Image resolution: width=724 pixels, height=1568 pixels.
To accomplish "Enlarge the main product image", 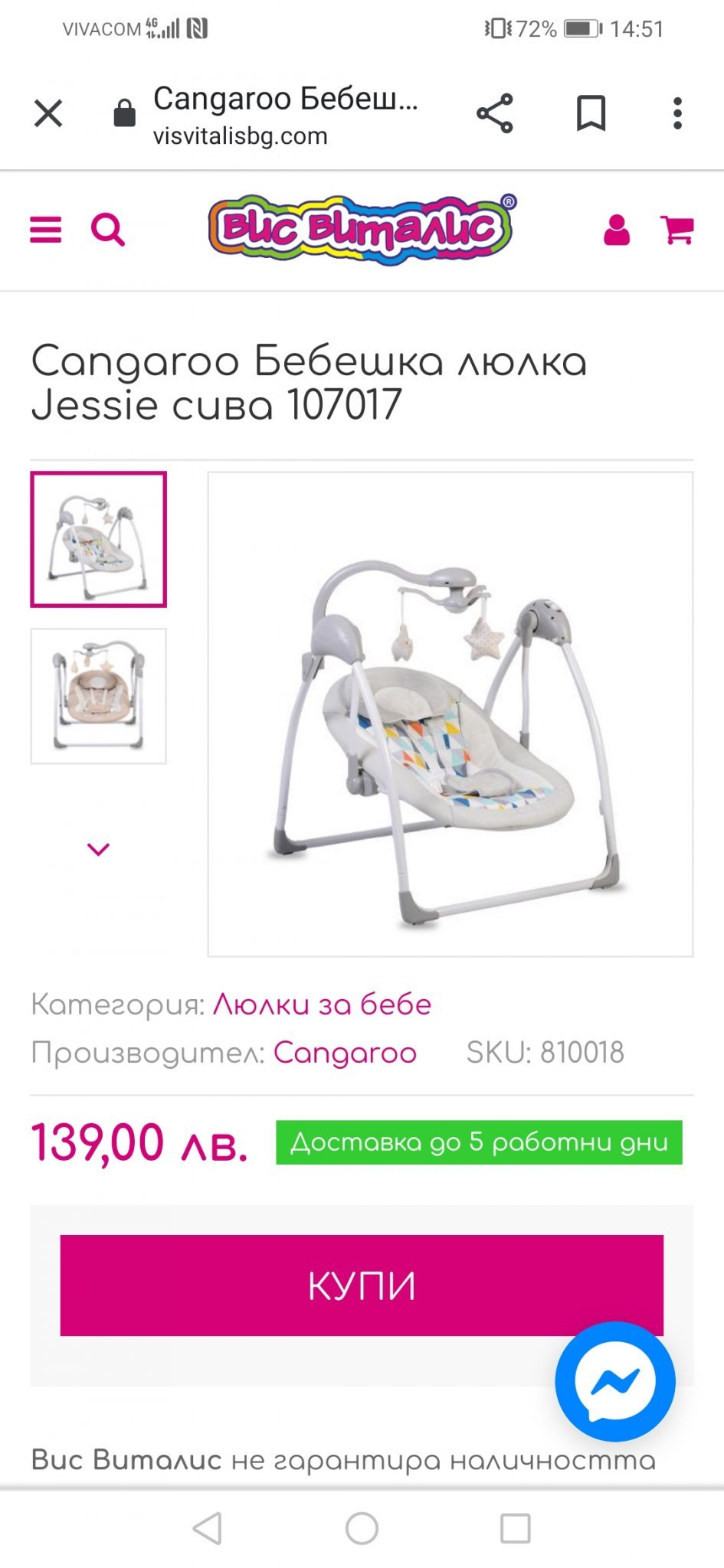I will (450, 714).
